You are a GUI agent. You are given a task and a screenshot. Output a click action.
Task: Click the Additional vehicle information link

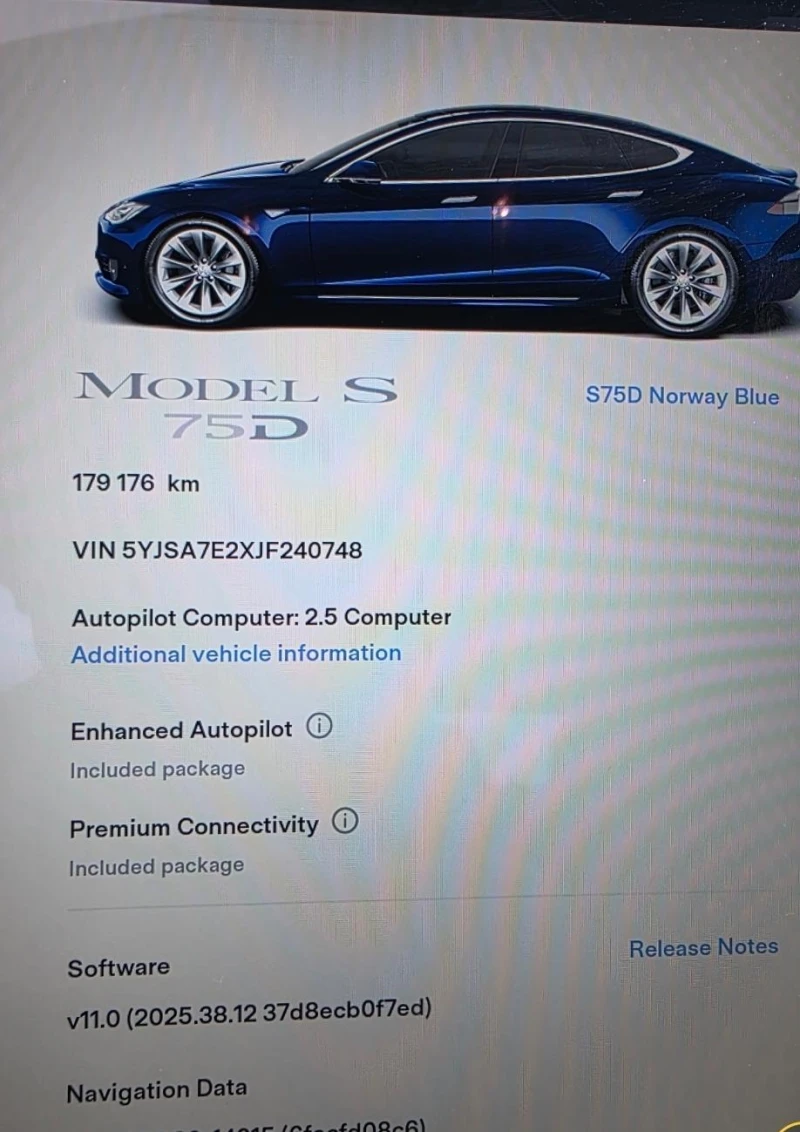point(234,653)
